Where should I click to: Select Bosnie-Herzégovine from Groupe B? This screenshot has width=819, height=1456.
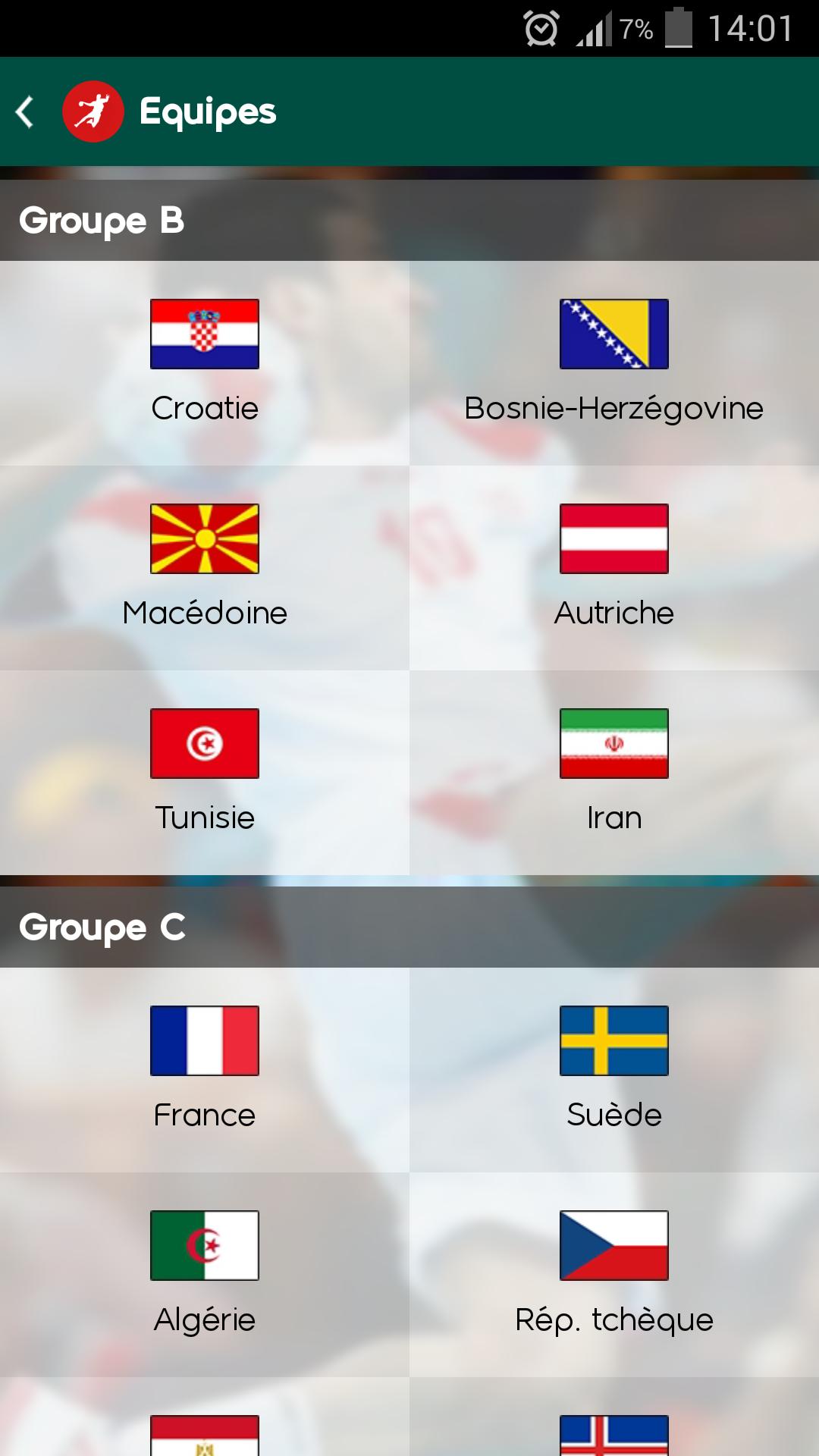[x=614, y=362]
